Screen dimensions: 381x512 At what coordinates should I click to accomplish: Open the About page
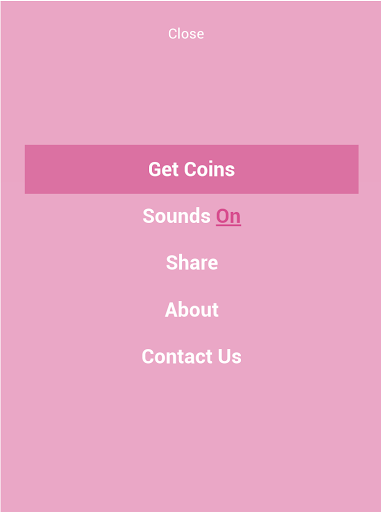[x=192, y=310]
